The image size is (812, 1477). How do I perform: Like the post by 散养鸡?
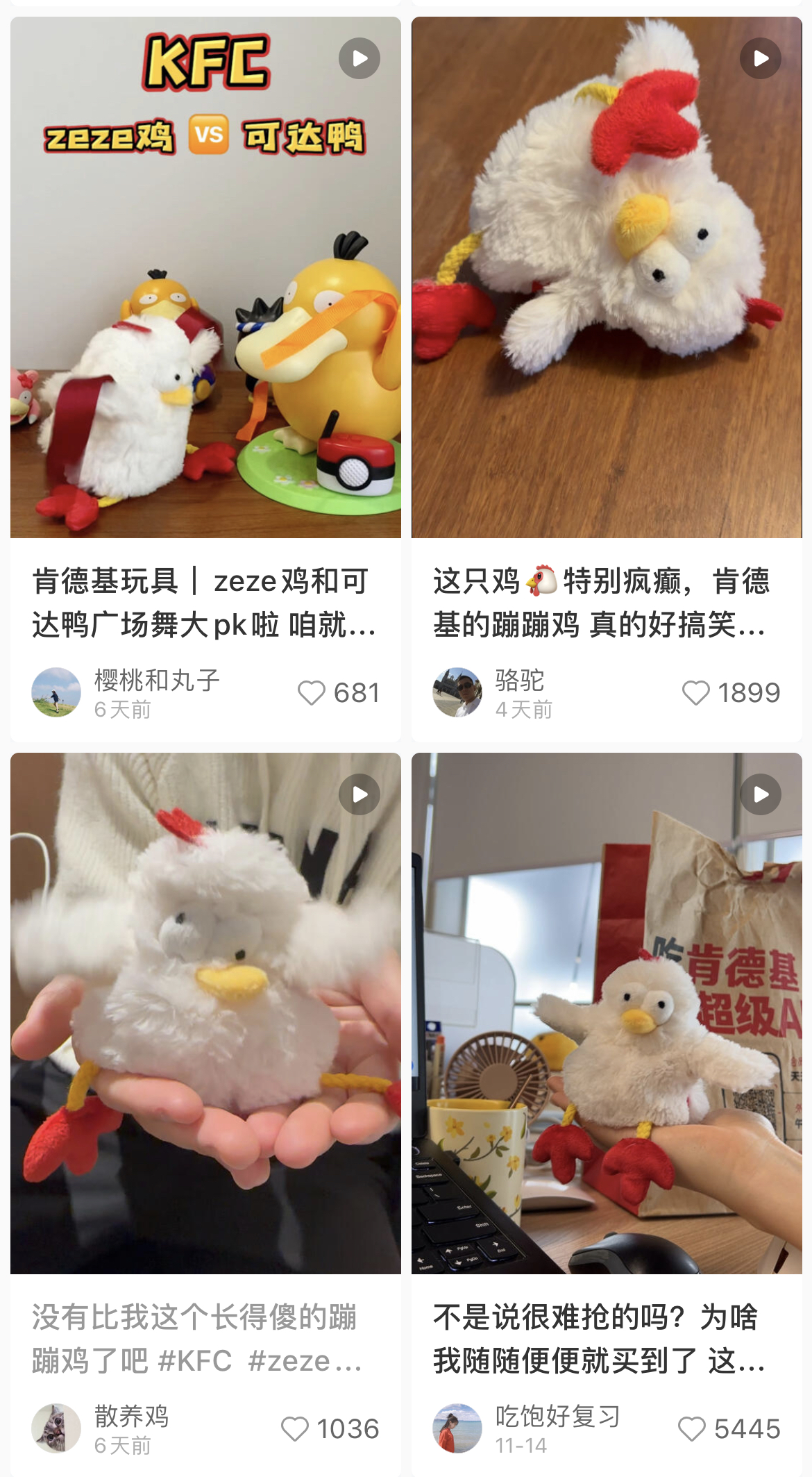[x=295, y=1428]
